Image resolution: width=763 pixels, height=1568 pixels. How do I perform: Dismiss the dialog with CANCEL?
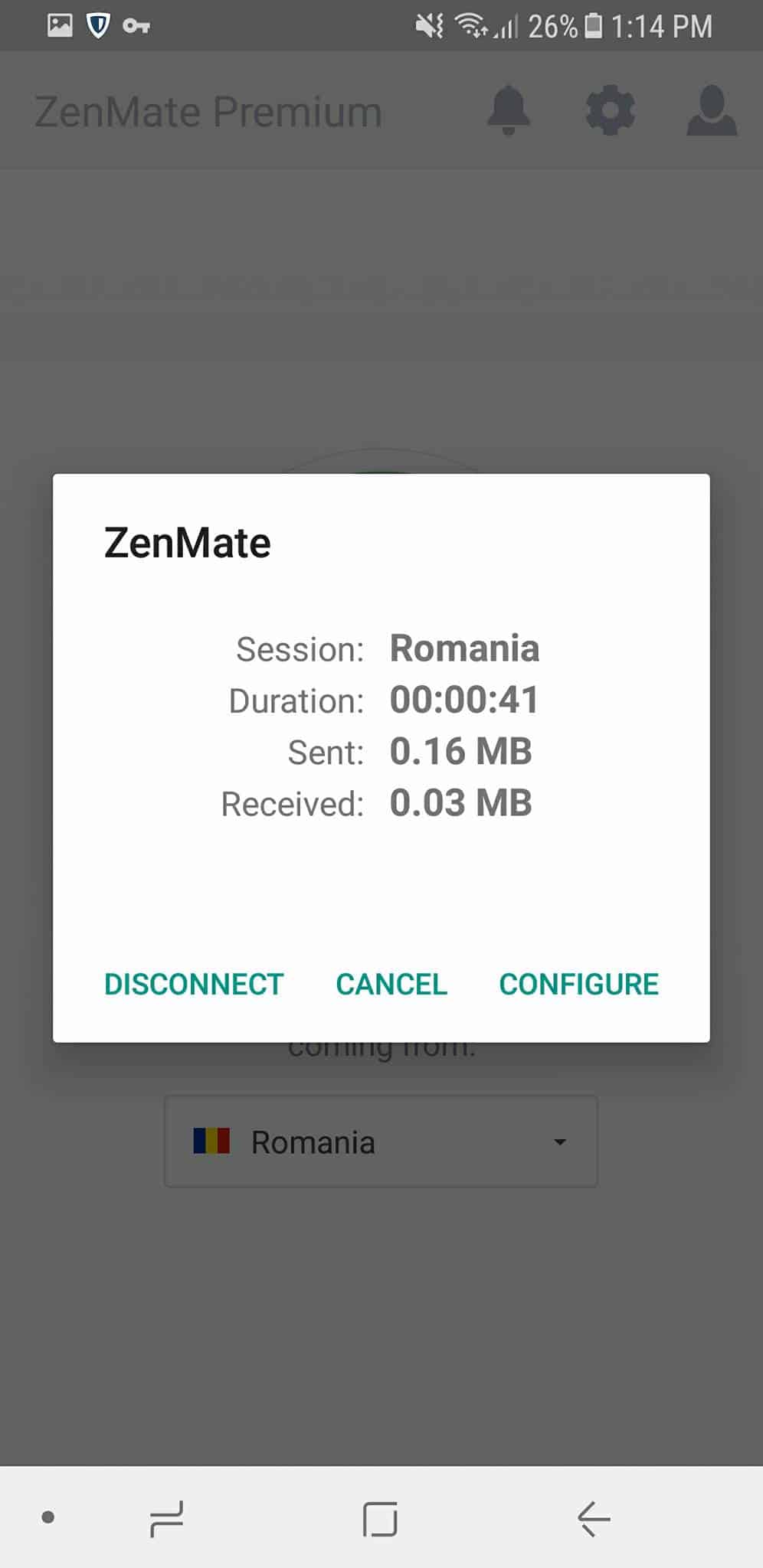[390, 984]
